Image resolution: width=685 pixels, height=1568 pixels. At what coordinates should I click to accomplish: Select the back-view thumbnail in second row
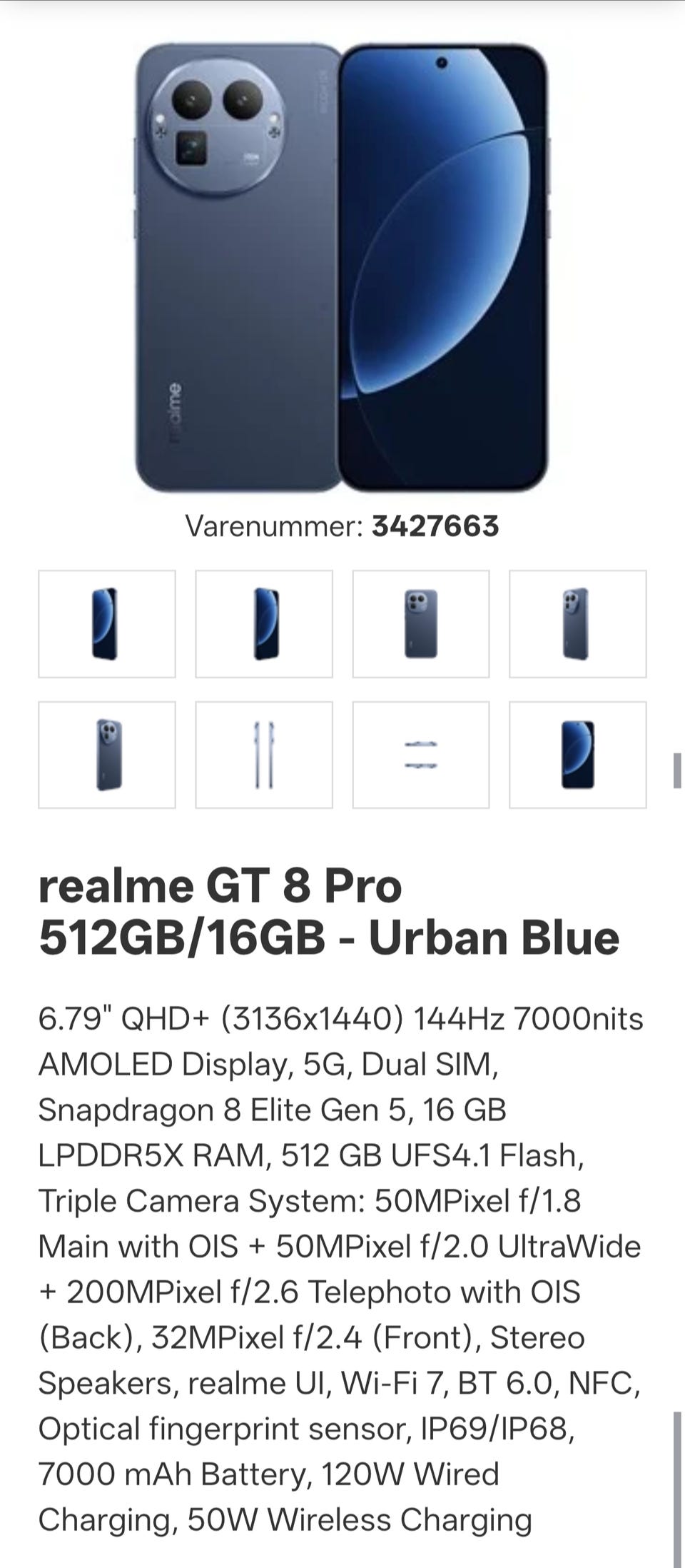107,755
